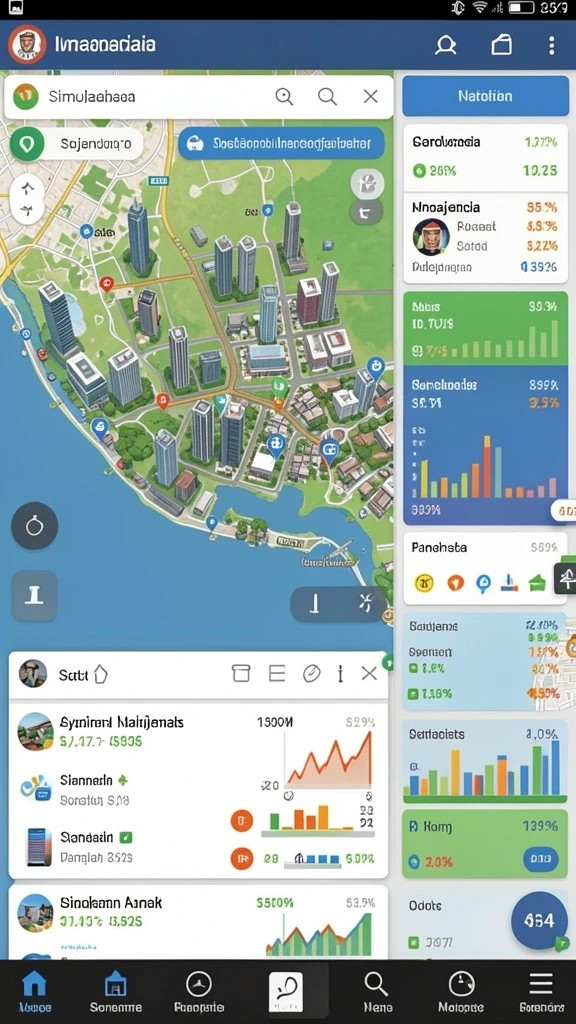Screen dimensions: 576x1024
Task: Tap the Simulaehaea search field
Action: coord(199,97)
